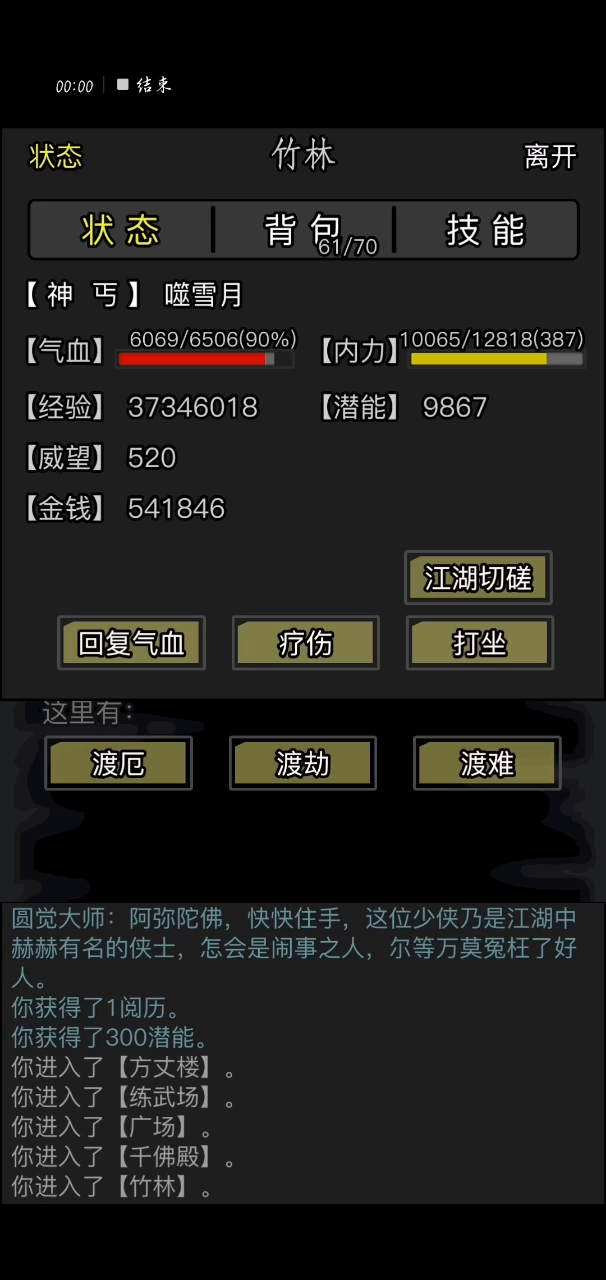Stop the screen recording with 结束

pos(144,85)
